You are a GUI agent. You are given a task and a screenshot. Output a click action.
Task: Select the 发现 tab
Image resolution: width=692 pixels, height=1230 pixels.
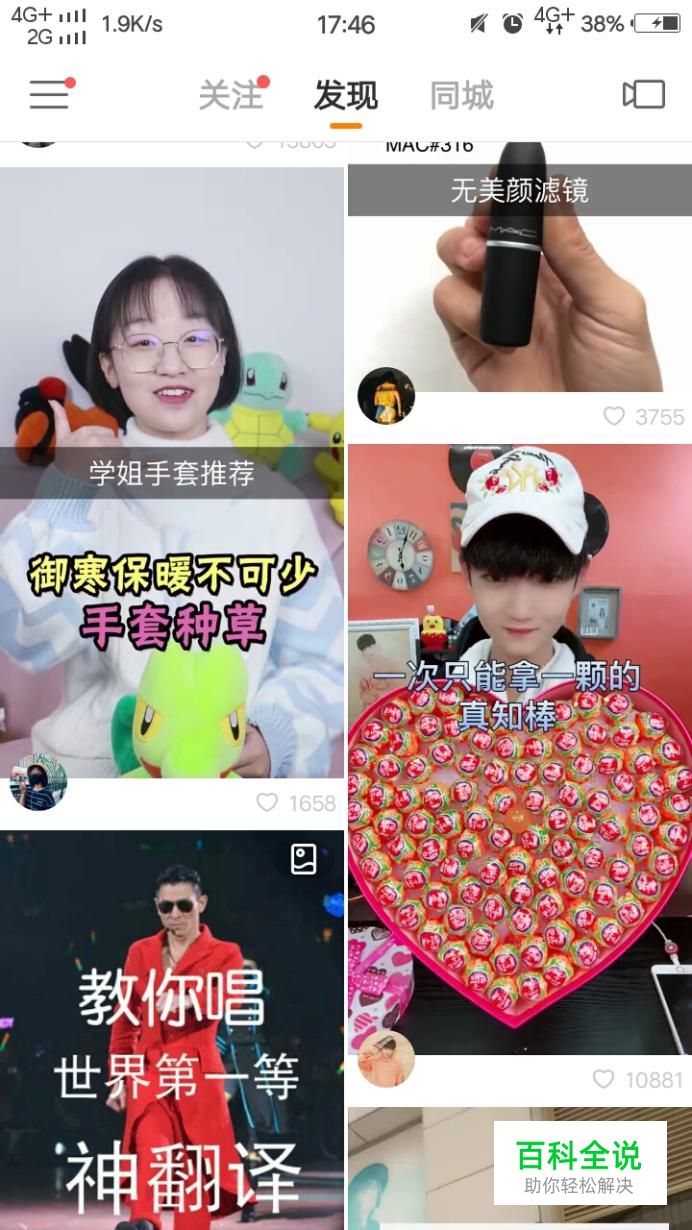click(x=346, y=96)
